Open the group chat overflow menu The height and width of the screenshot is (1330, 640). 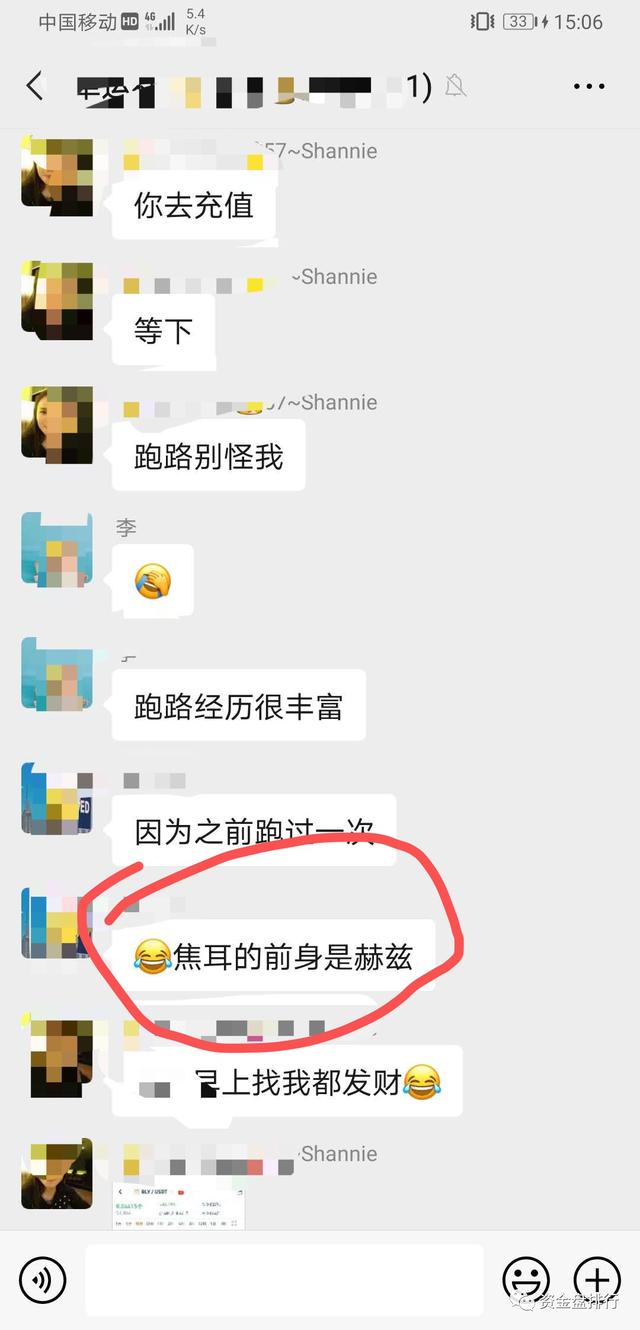tap(589, 87)
